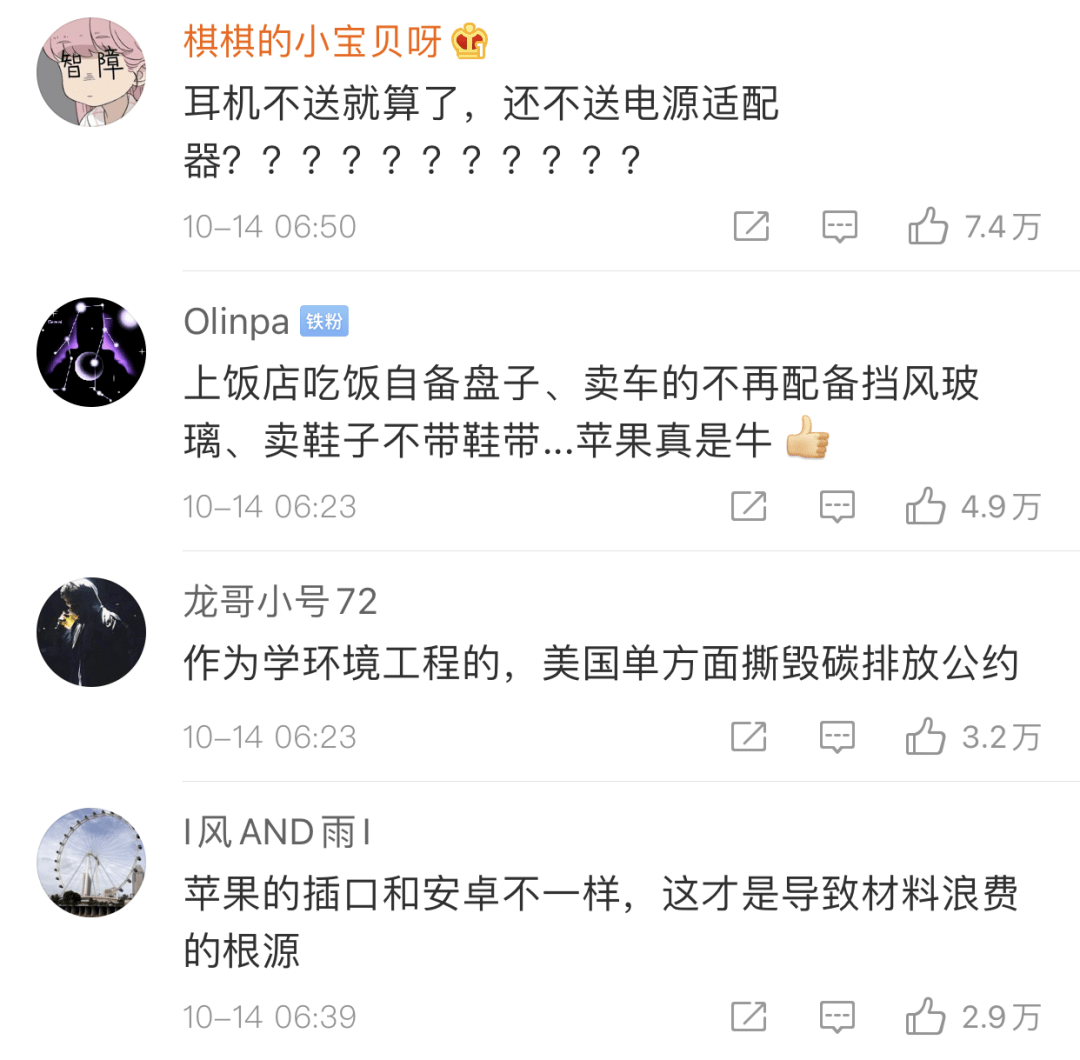Open 棋棋的小宝贝呀's profile avatar
The width and height of the screenshot is (1080, 1060).
[x=91, y=72]
